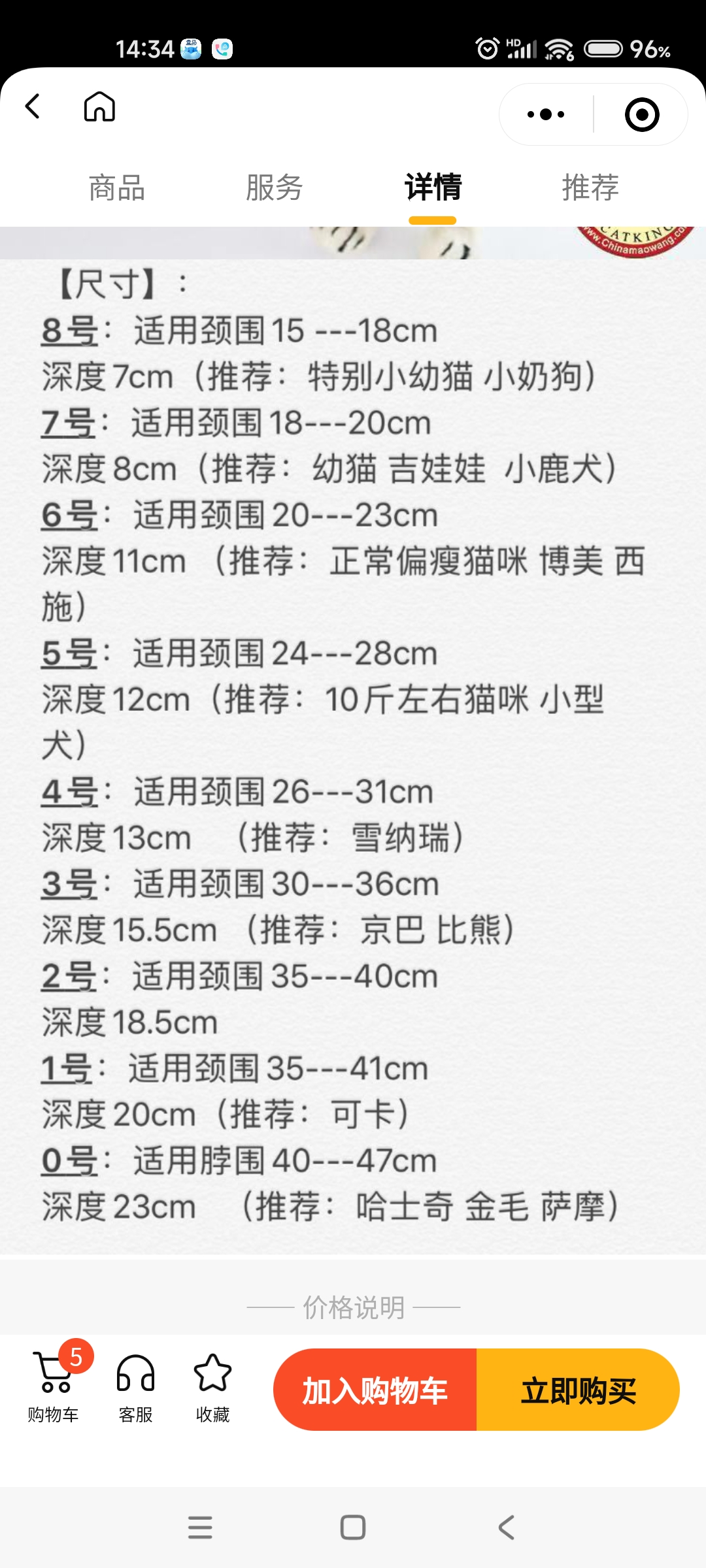706x1568 pixels.
Task: Switch to the 商品 tab
Action: tap(117, 188)
